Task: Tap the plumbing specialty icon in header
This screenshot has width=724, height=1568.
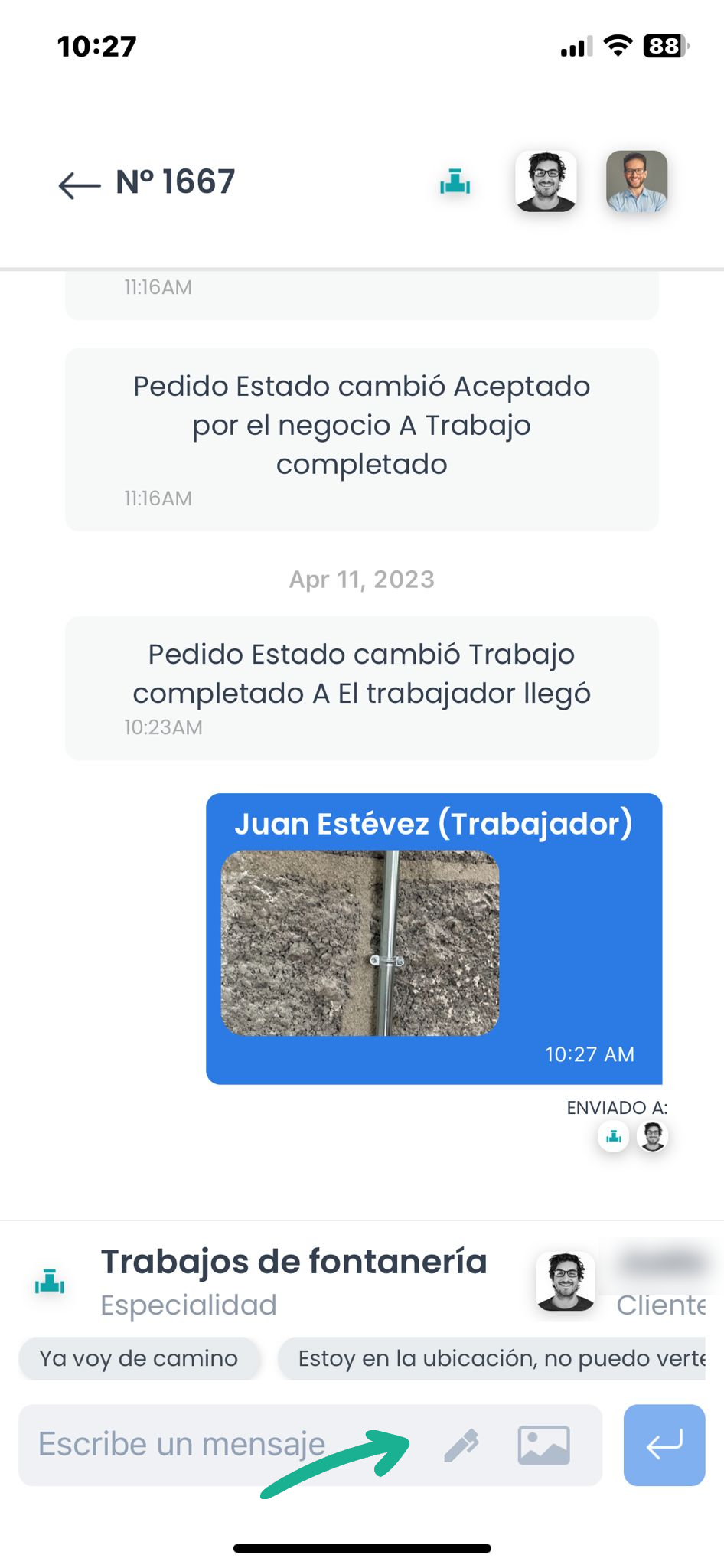Action: pos(455,182)
